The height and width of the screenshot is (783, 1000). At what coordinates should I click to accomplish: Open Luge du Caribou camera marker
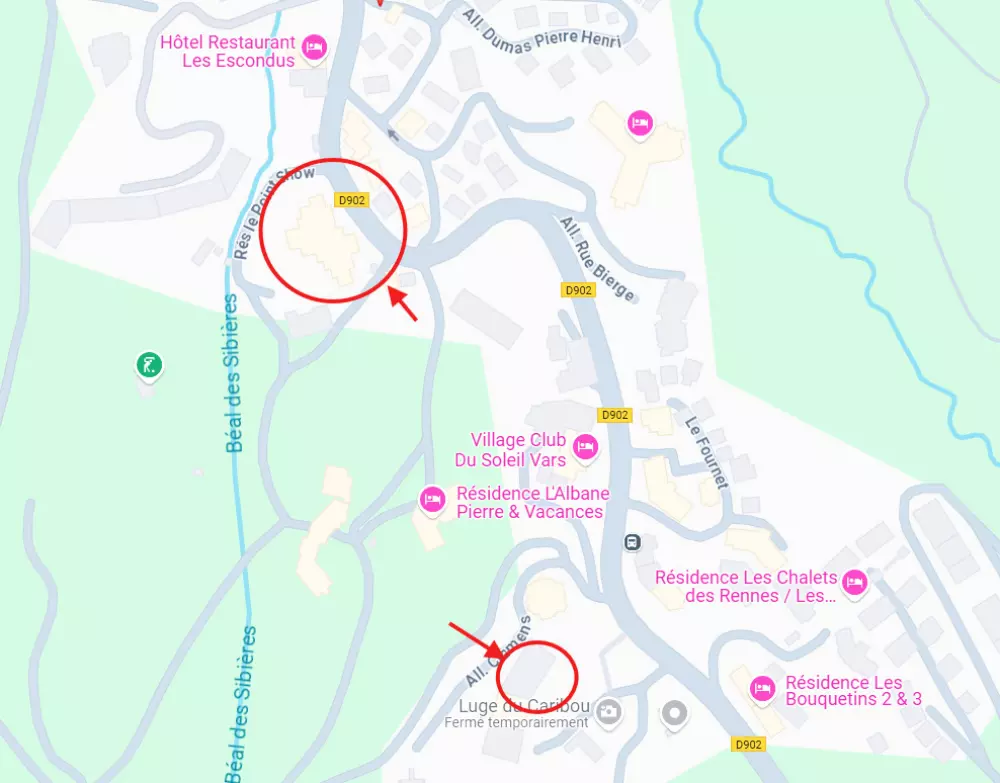pos(608,713)
